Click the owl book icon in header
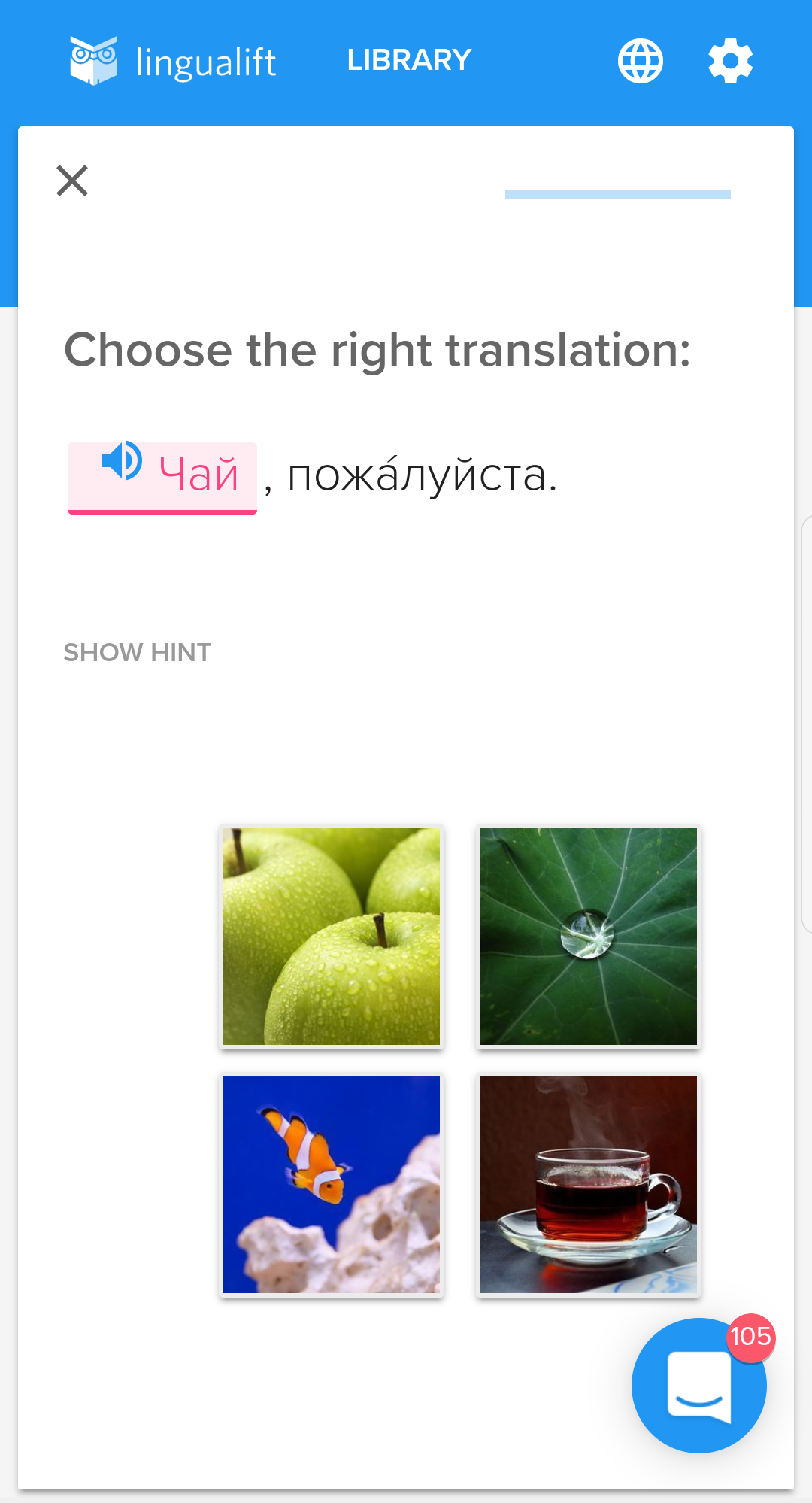The width and height of the screenshot is (812, 1503). click(93, 59)
